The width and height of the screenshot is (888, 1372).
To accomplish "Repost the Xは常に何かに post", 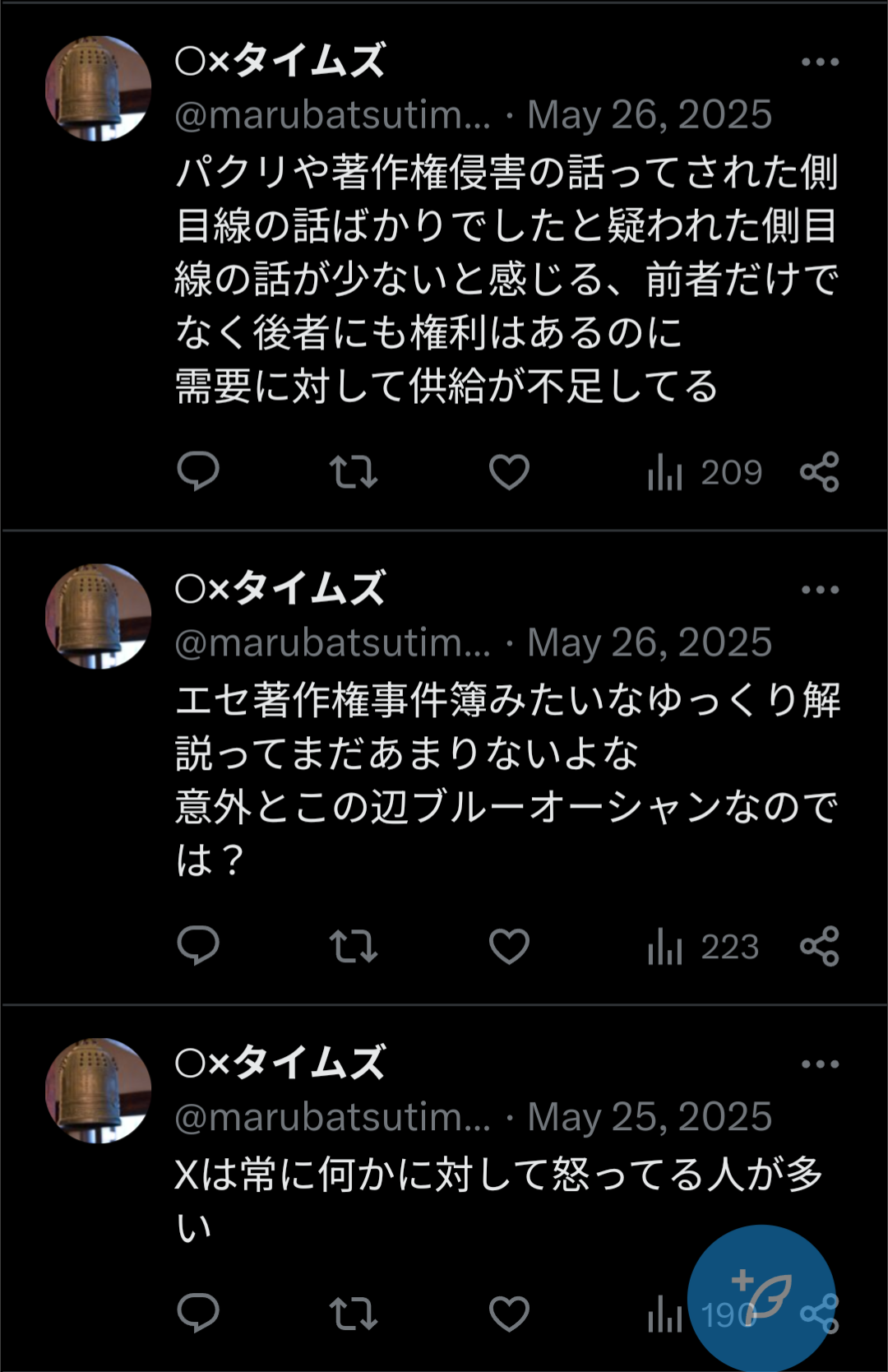I will [x=354, y=1314].
